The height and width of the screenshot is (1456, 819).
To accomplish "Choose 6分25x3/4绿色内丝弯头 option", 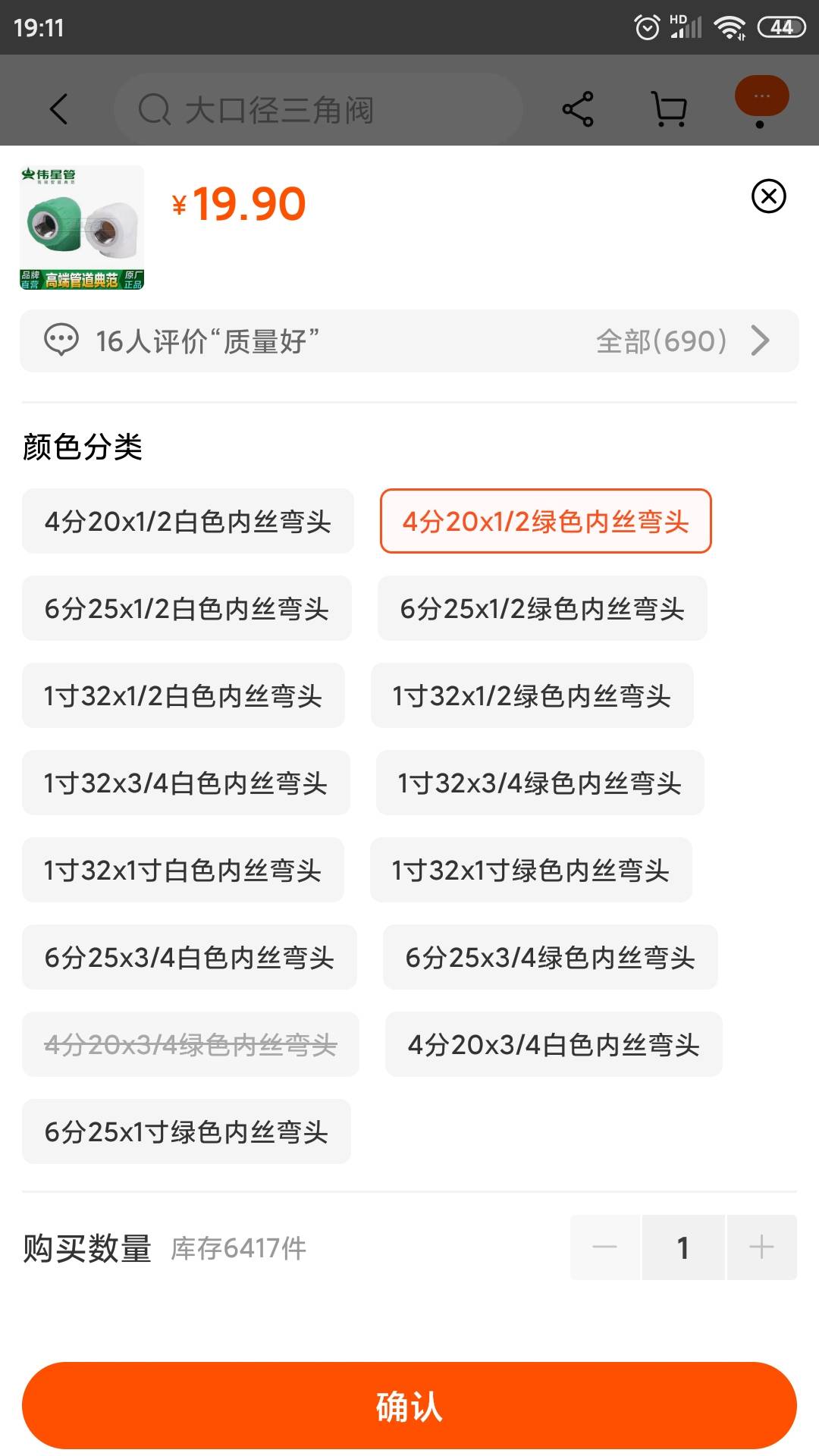I will click(551, 957).
